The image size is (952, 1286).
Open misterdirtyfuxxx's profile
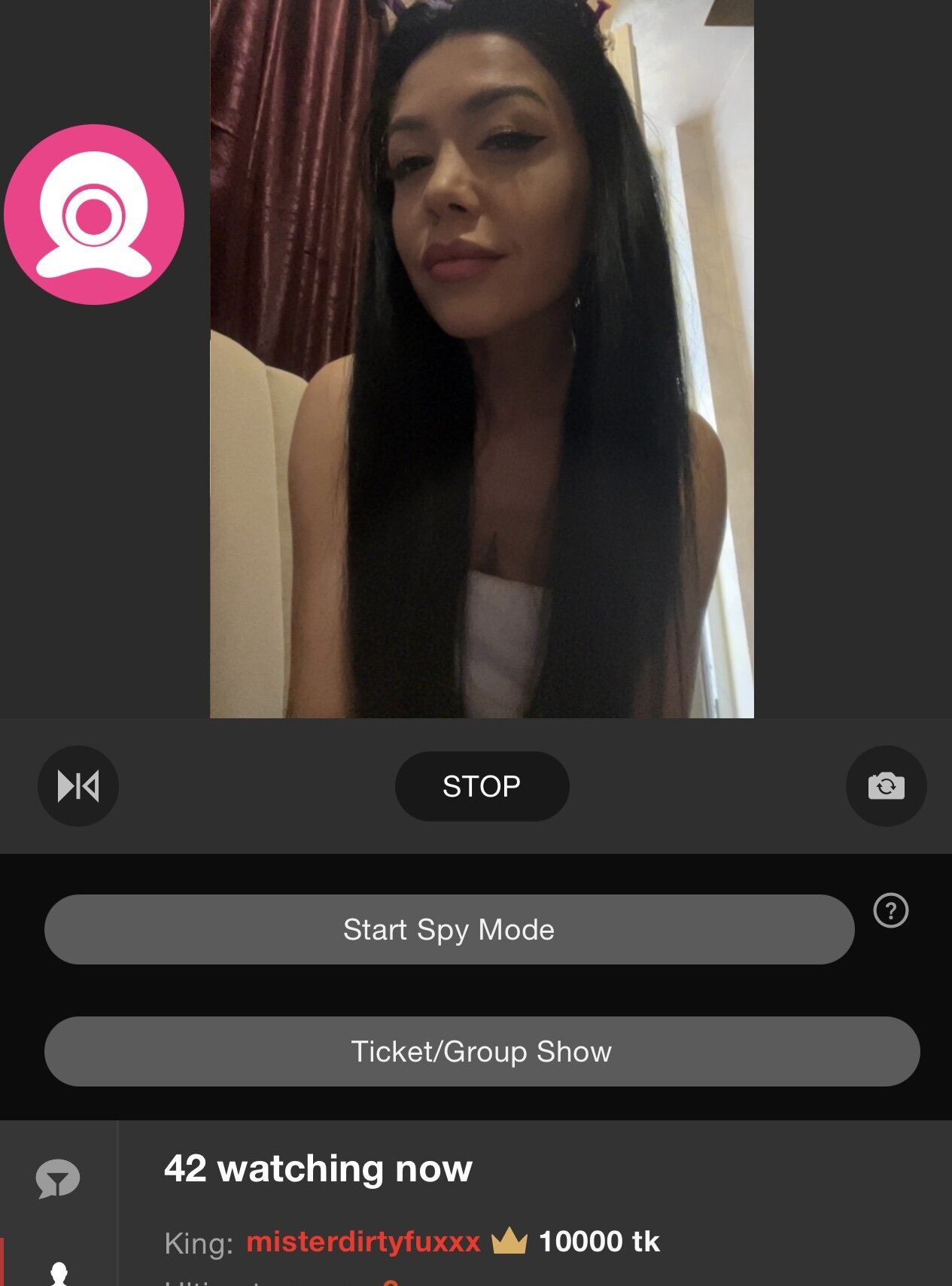pos(363,1242)
